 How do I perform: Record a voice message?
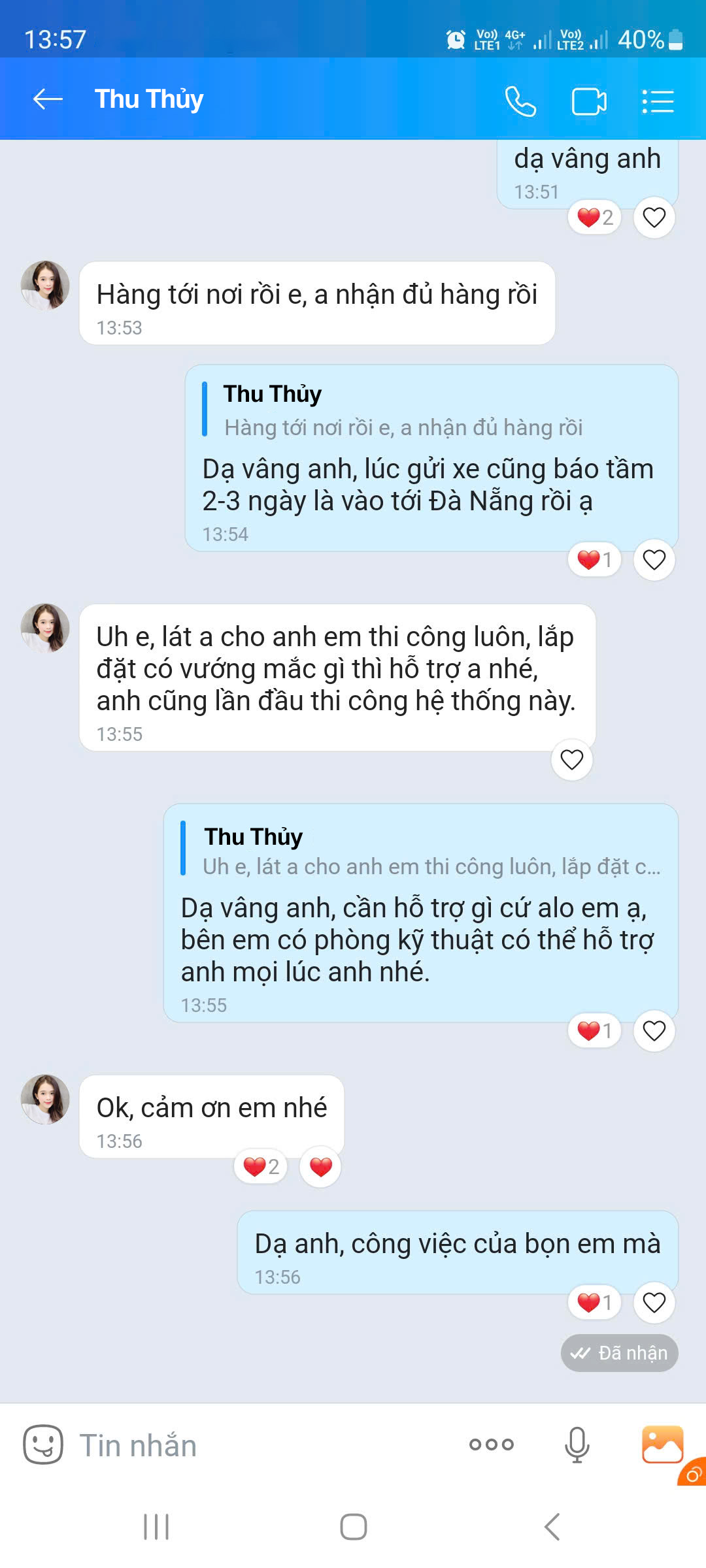[x=577, y=1445]
